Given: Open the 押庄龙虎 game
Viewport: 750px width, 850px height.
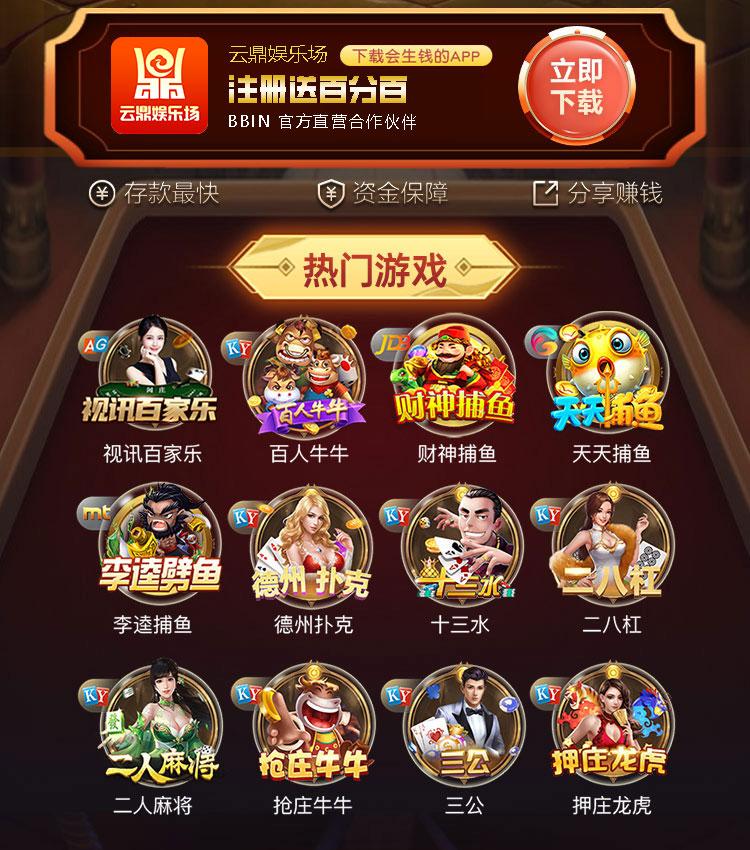Looking at the screenshot, I should click(610, 725).
